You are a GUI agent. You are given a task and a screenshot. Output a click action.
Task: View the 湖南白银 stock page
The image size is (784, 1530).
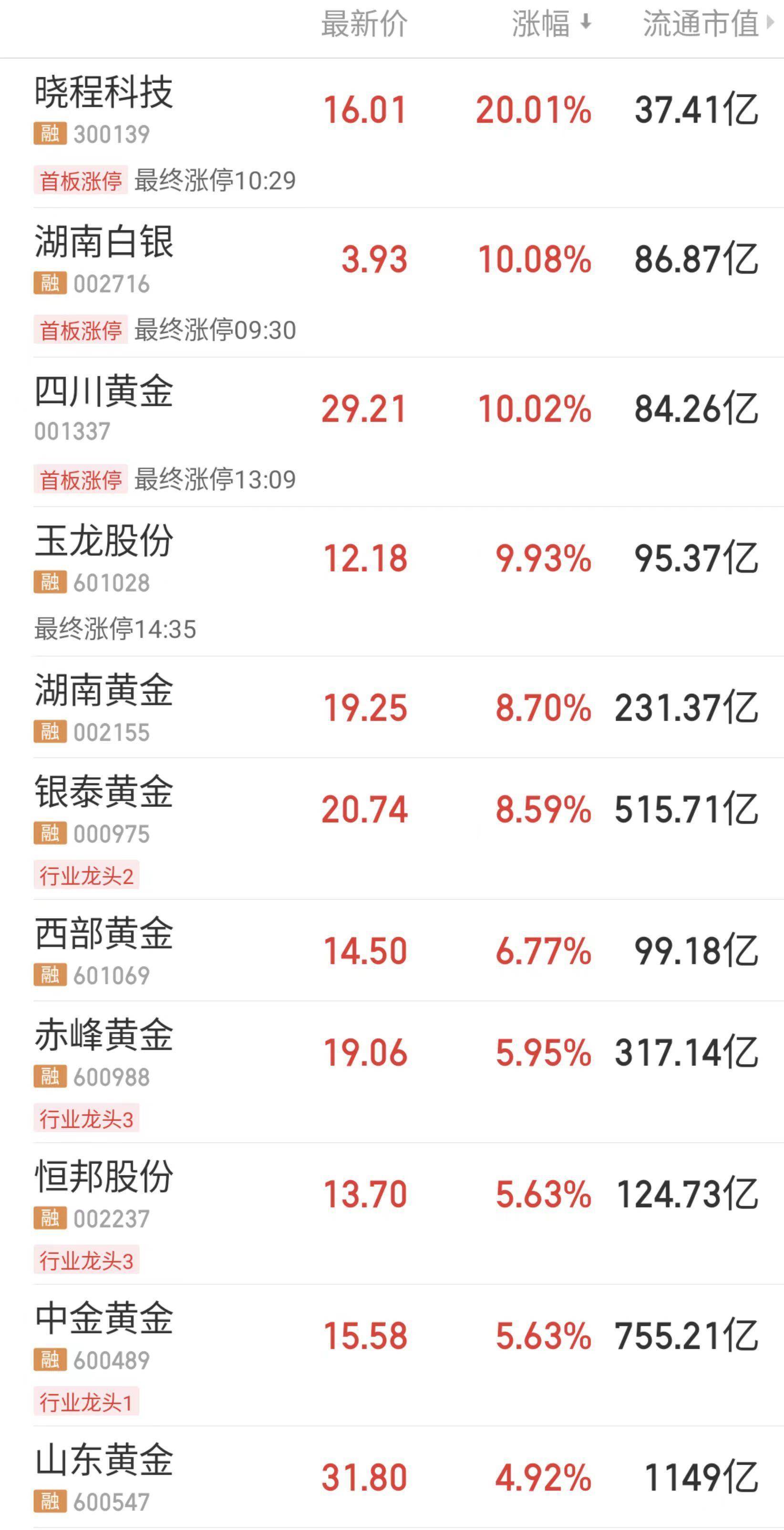click(x=104, y=242)
